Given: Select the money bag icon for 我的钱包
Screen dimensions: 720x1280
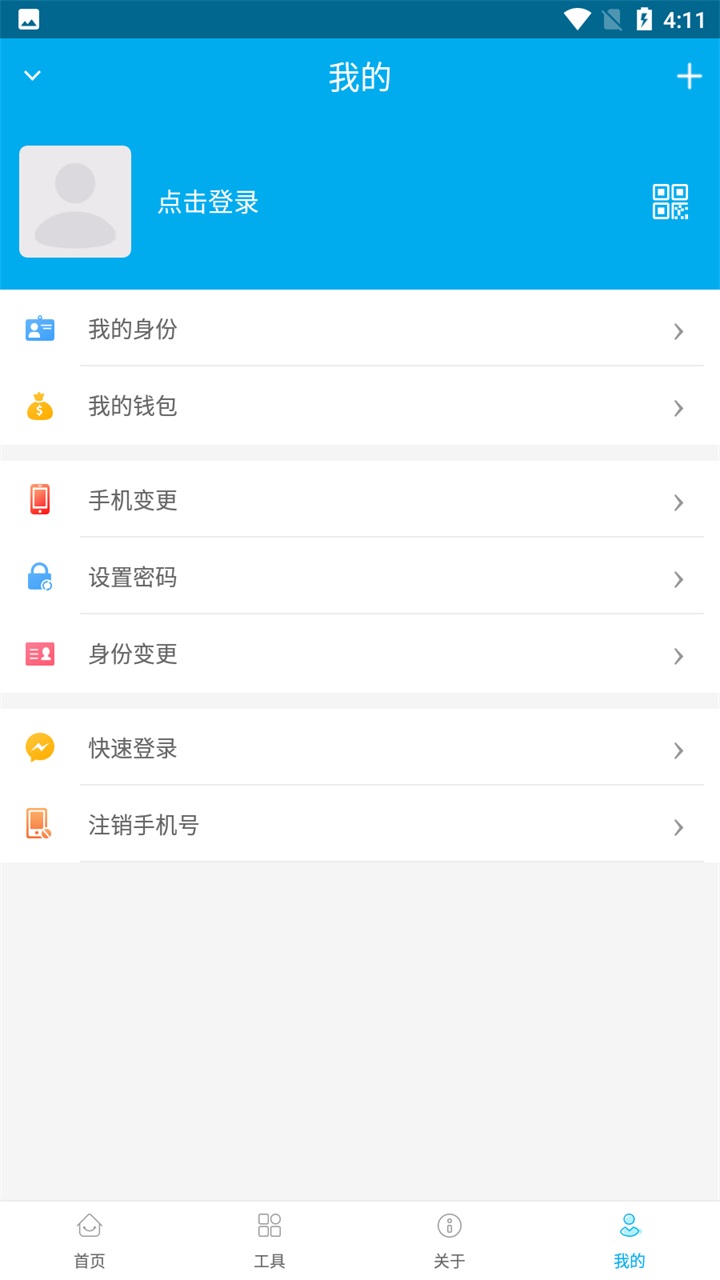Looking at the screenshot, I should pos(39,406).
